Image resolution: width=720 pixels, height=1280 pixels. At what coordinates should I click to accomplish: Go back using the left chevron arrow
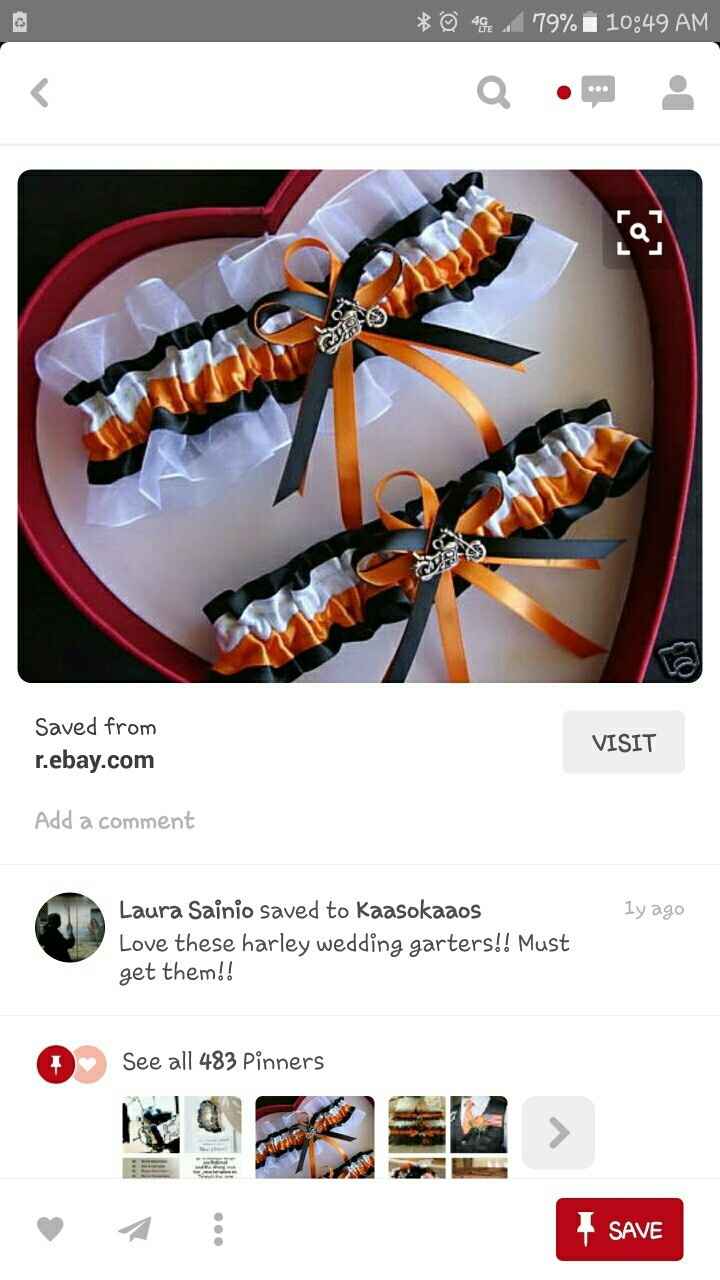[40, 92]
